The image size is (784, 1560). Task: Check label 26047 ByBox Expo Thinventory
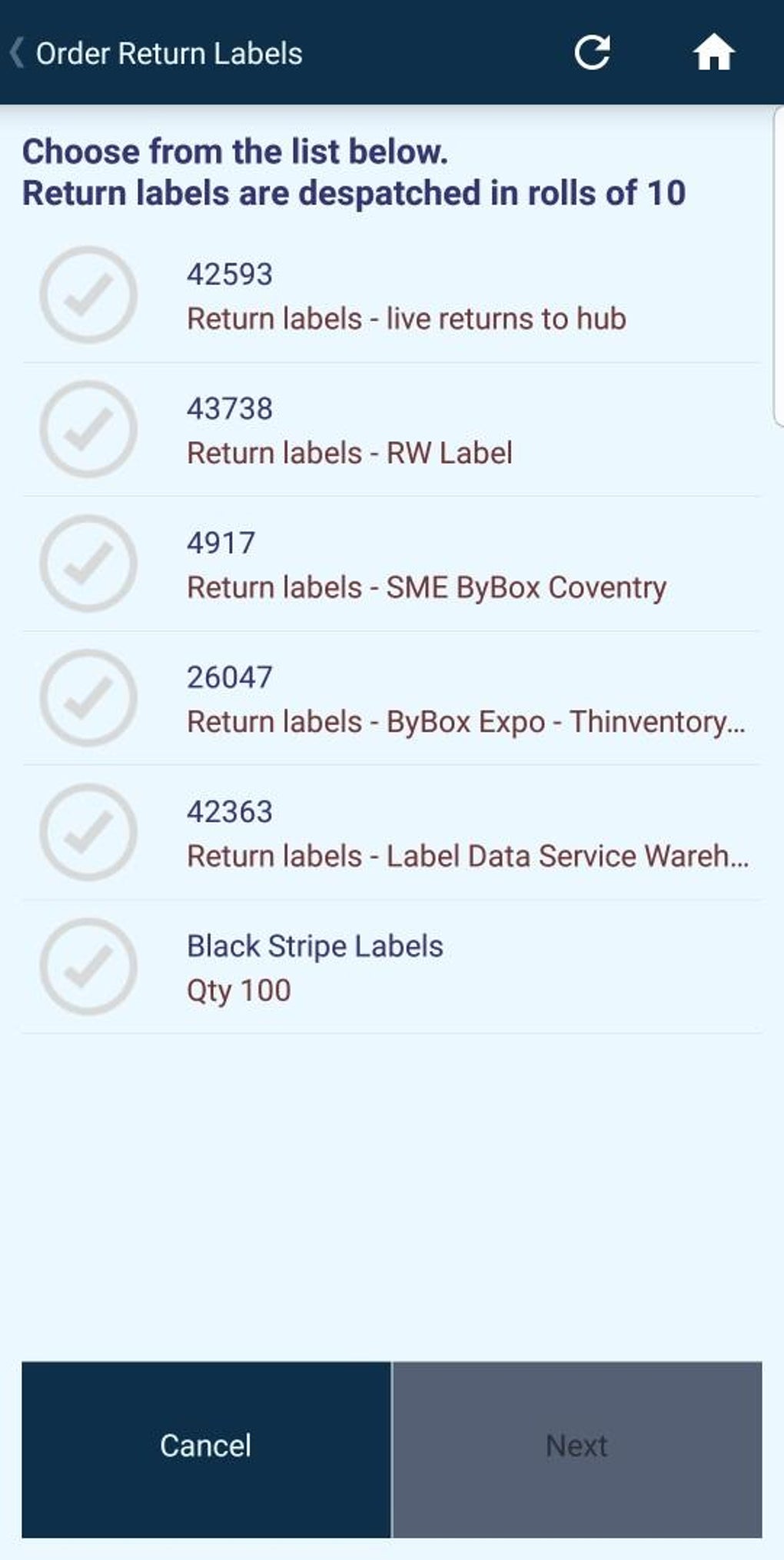(x=88, y=698)
